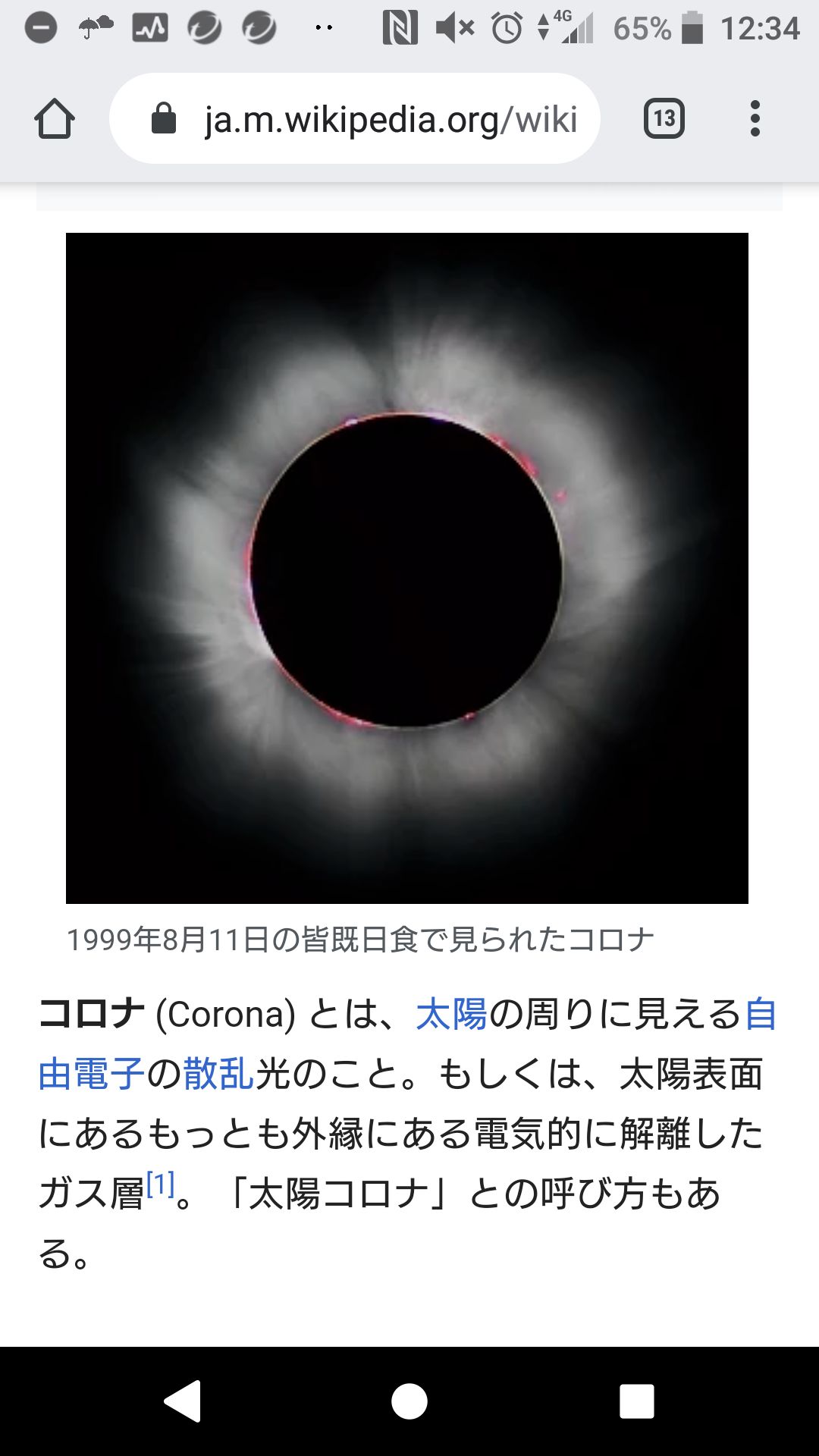The width and height of the screenshot is (819, 1456).
Task: Tap the Chrome home icon
Action: pyautogui.click(x=55, y=119)
